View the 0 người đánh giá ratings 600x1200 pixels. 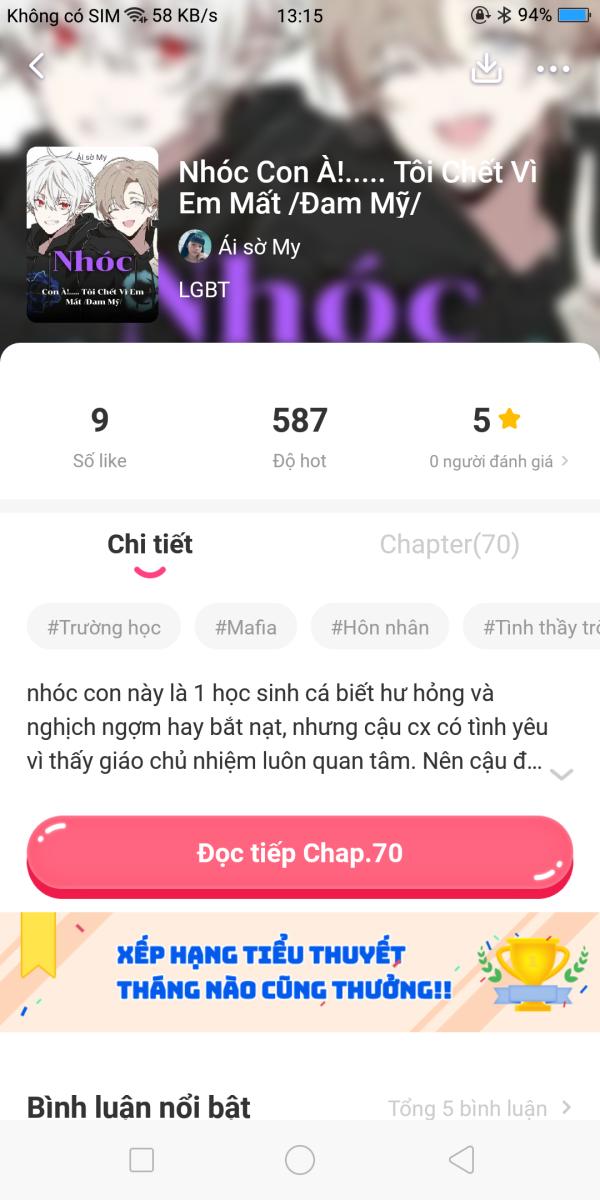click(498, 461)
